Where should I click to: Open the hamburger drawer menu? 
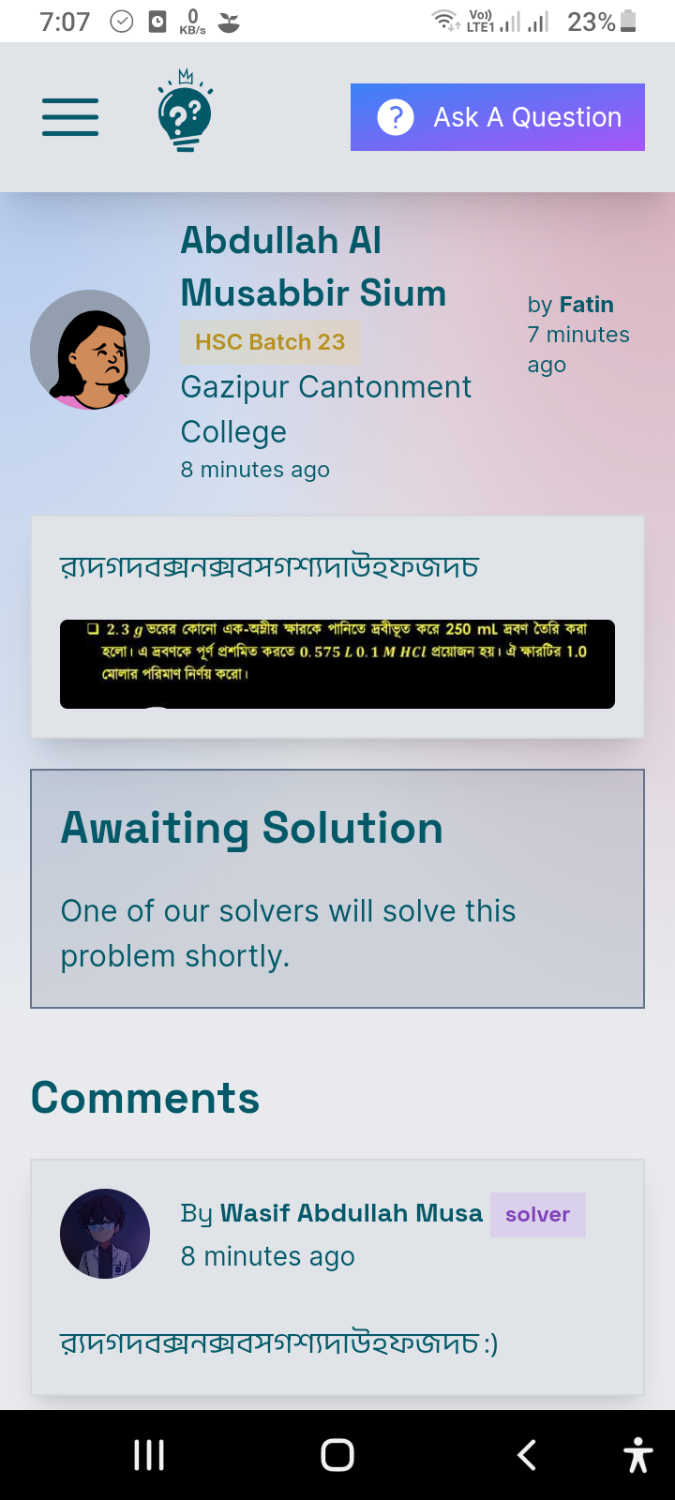pos(70,117)
